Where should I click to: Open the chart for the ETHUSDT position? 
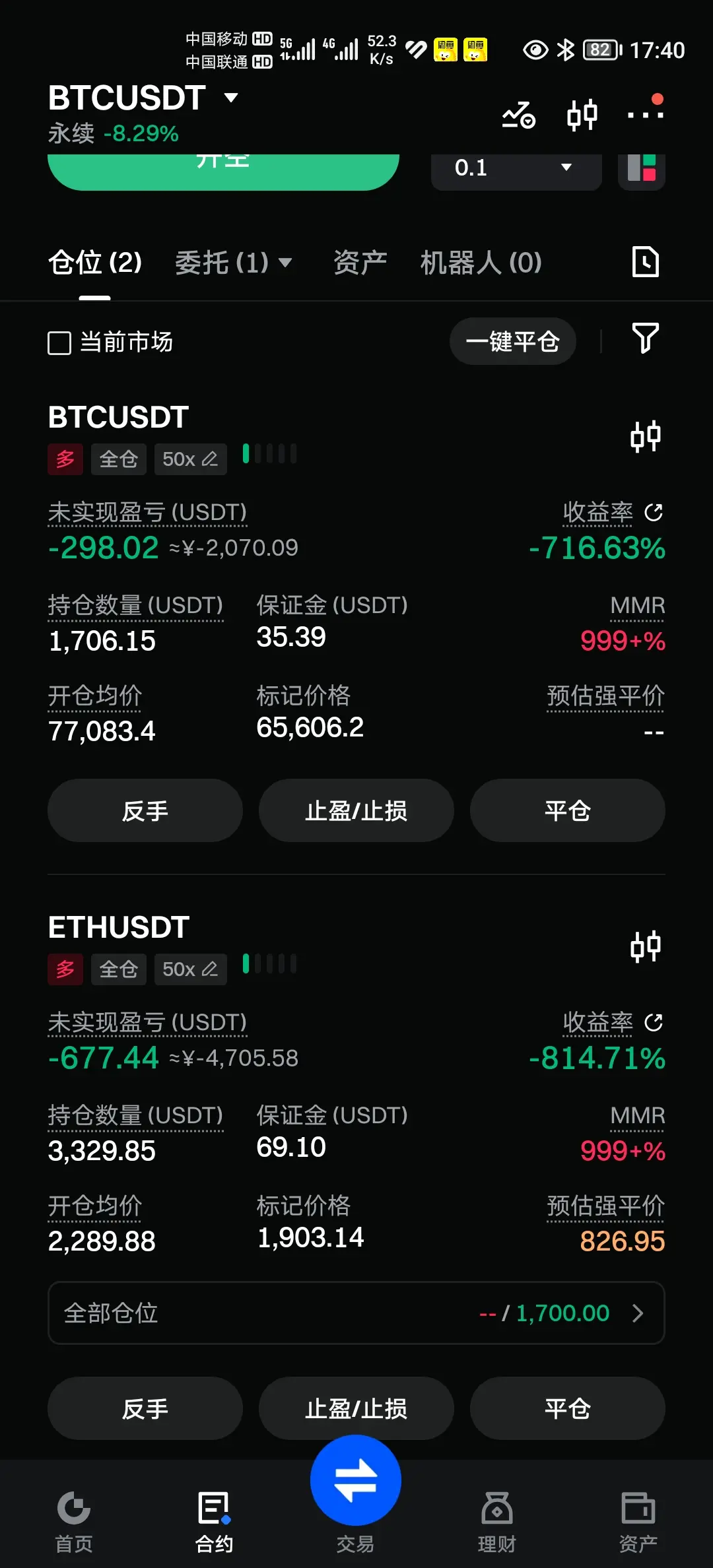[645, 946]
